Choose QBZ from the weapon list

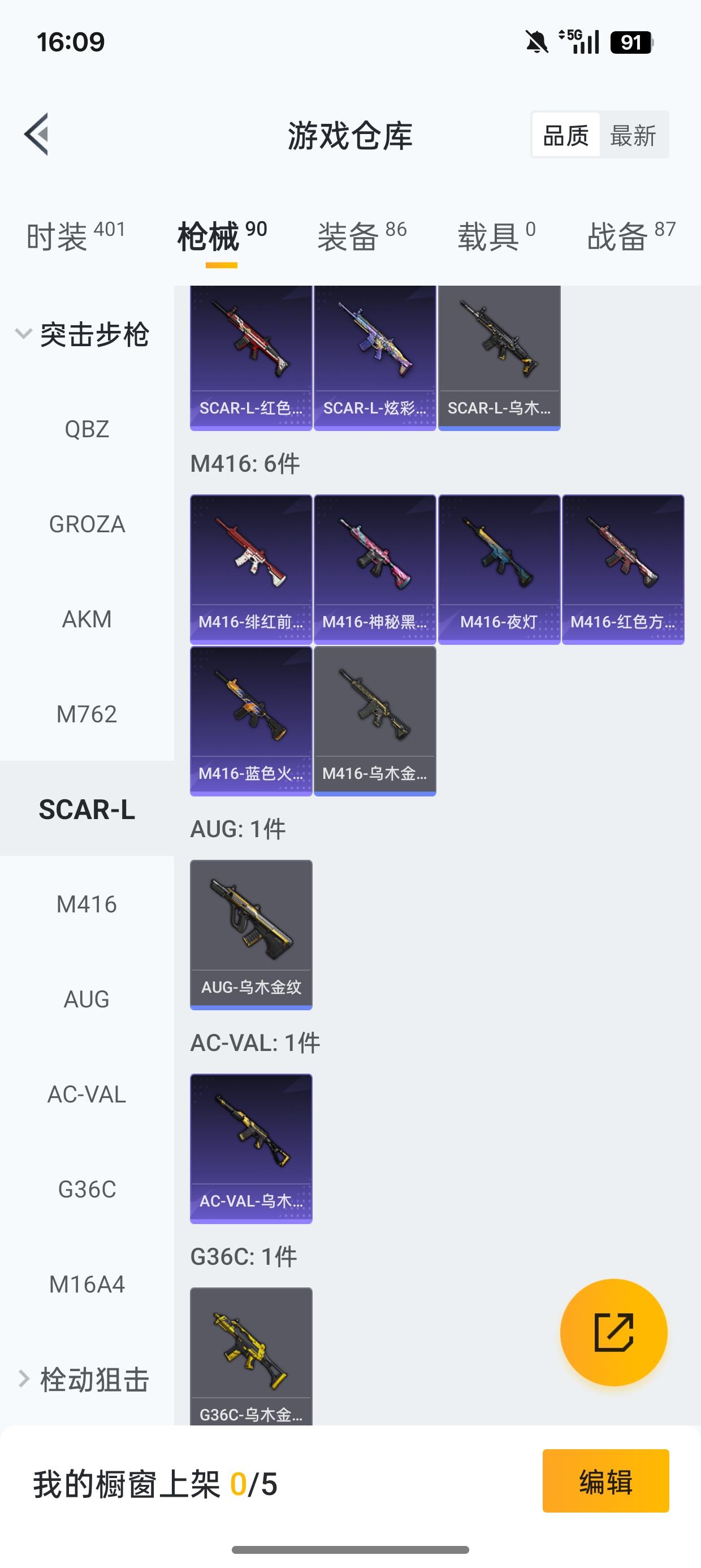click(x=87, y=429)
